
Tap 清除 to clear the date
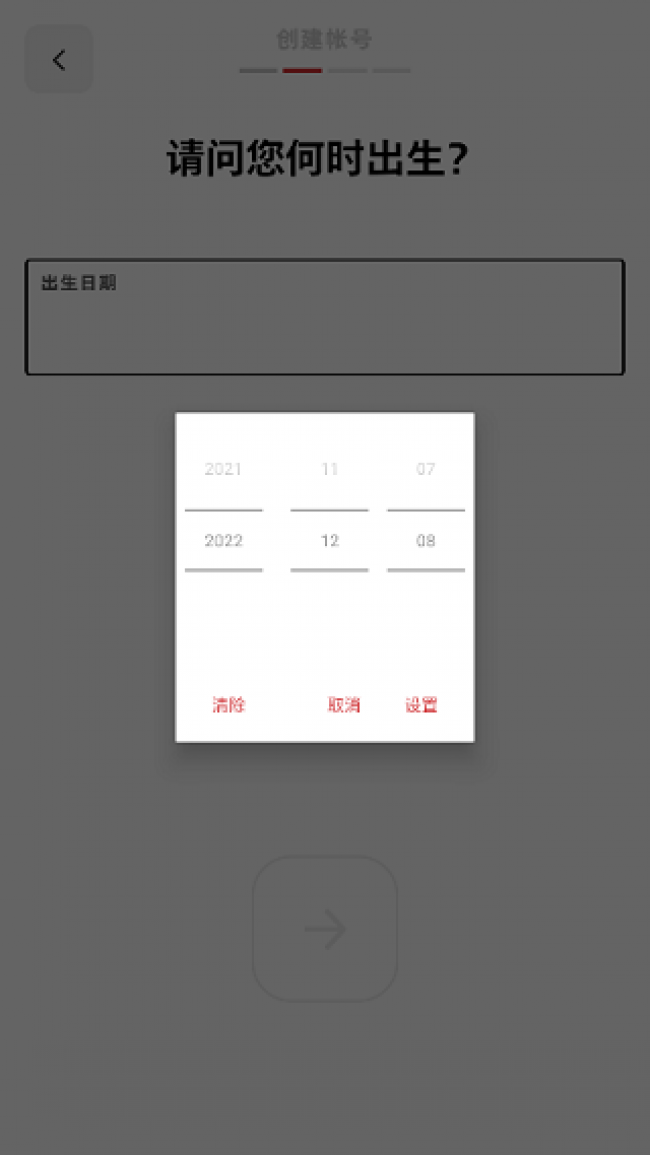tap(228, 705)
